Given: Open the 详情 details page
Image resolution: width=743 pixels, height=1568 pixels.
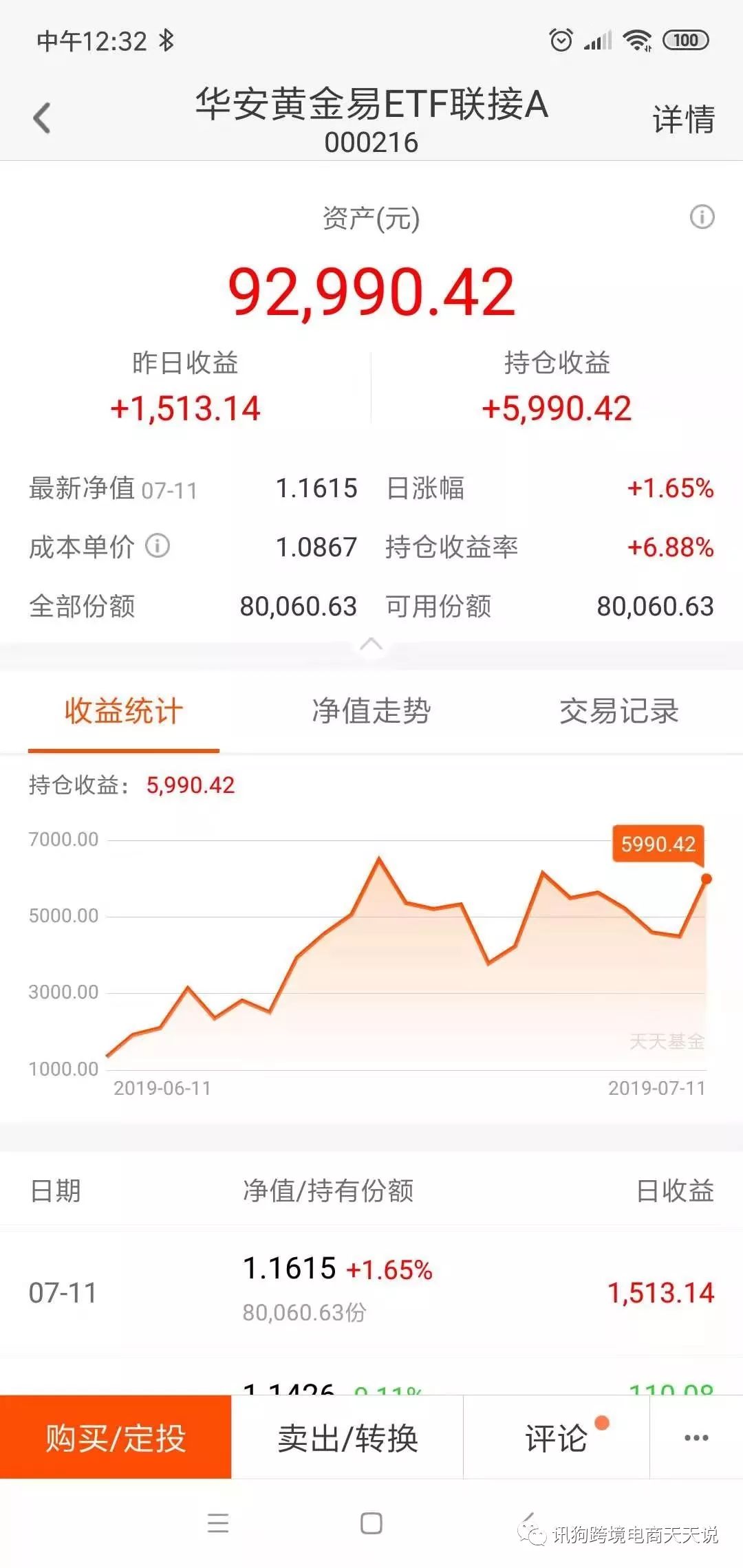Looking at the screenshot, I should point(683,119).
